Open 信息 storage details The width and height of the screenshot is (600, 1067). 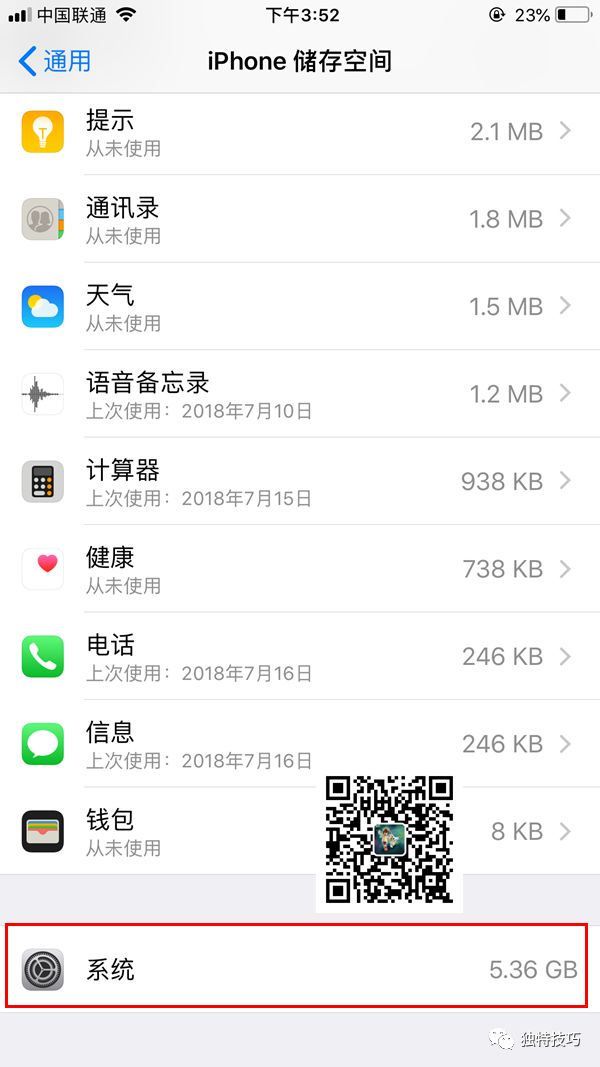tap(300, 743)
